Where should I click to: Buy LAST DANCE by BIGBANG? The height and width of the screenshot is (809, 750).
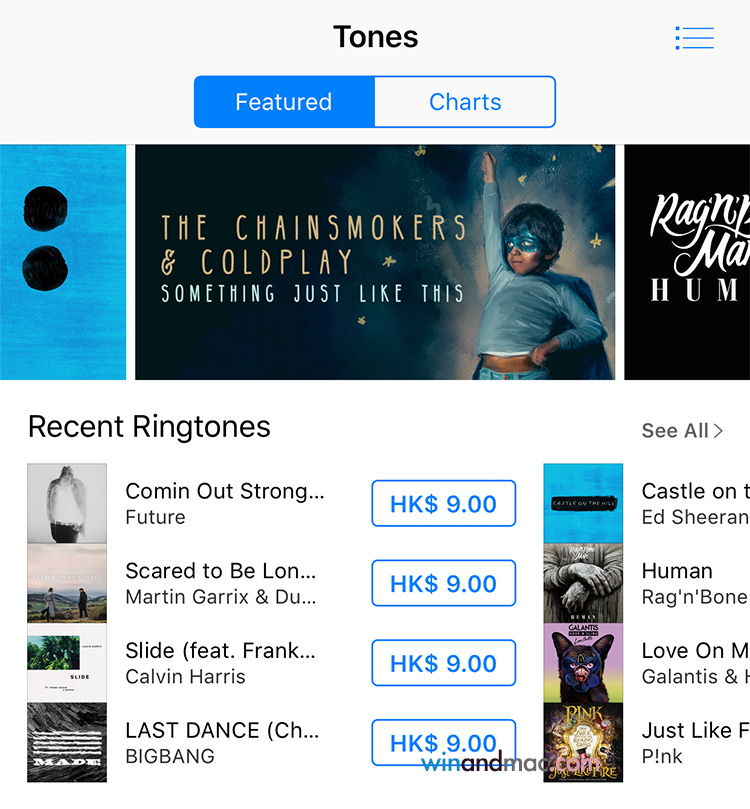tap(443, 743)
